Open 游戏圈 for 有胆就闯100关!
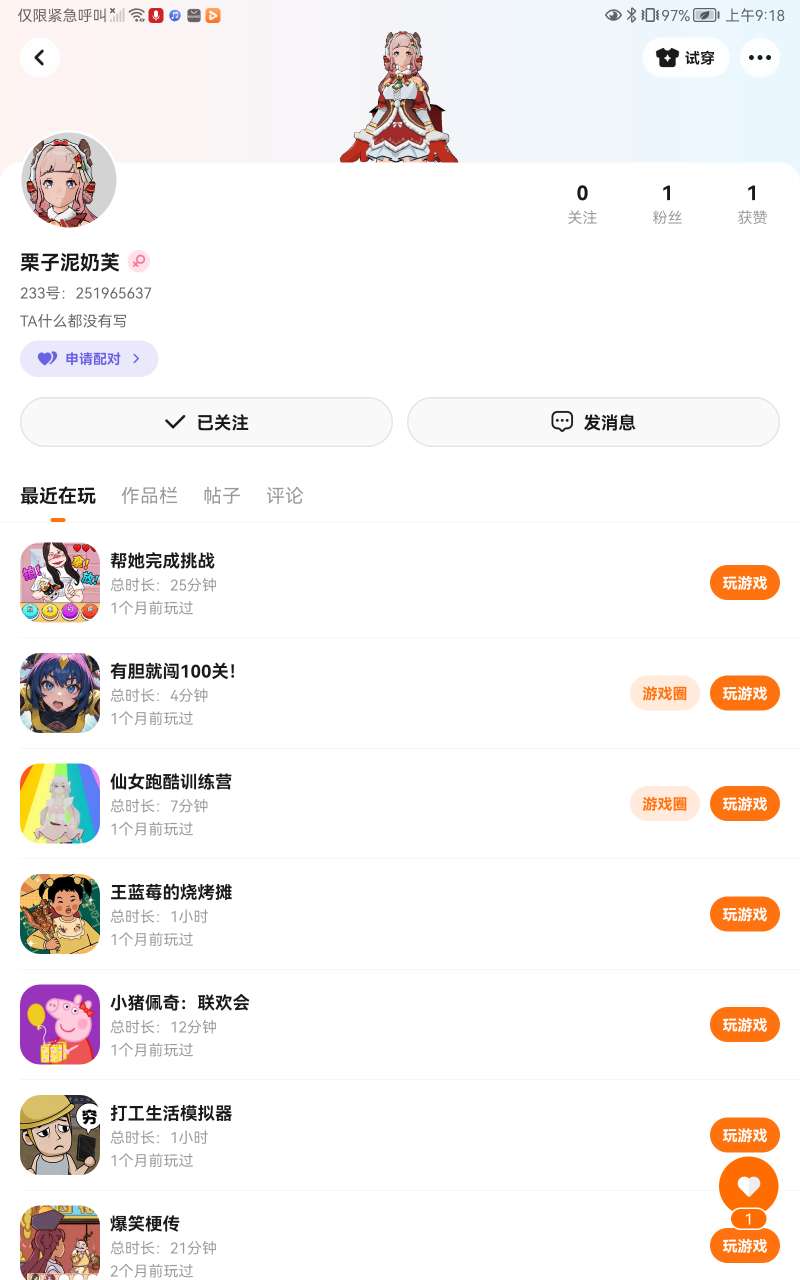Screen dimensions: 800x1280 tap(664, 693)
